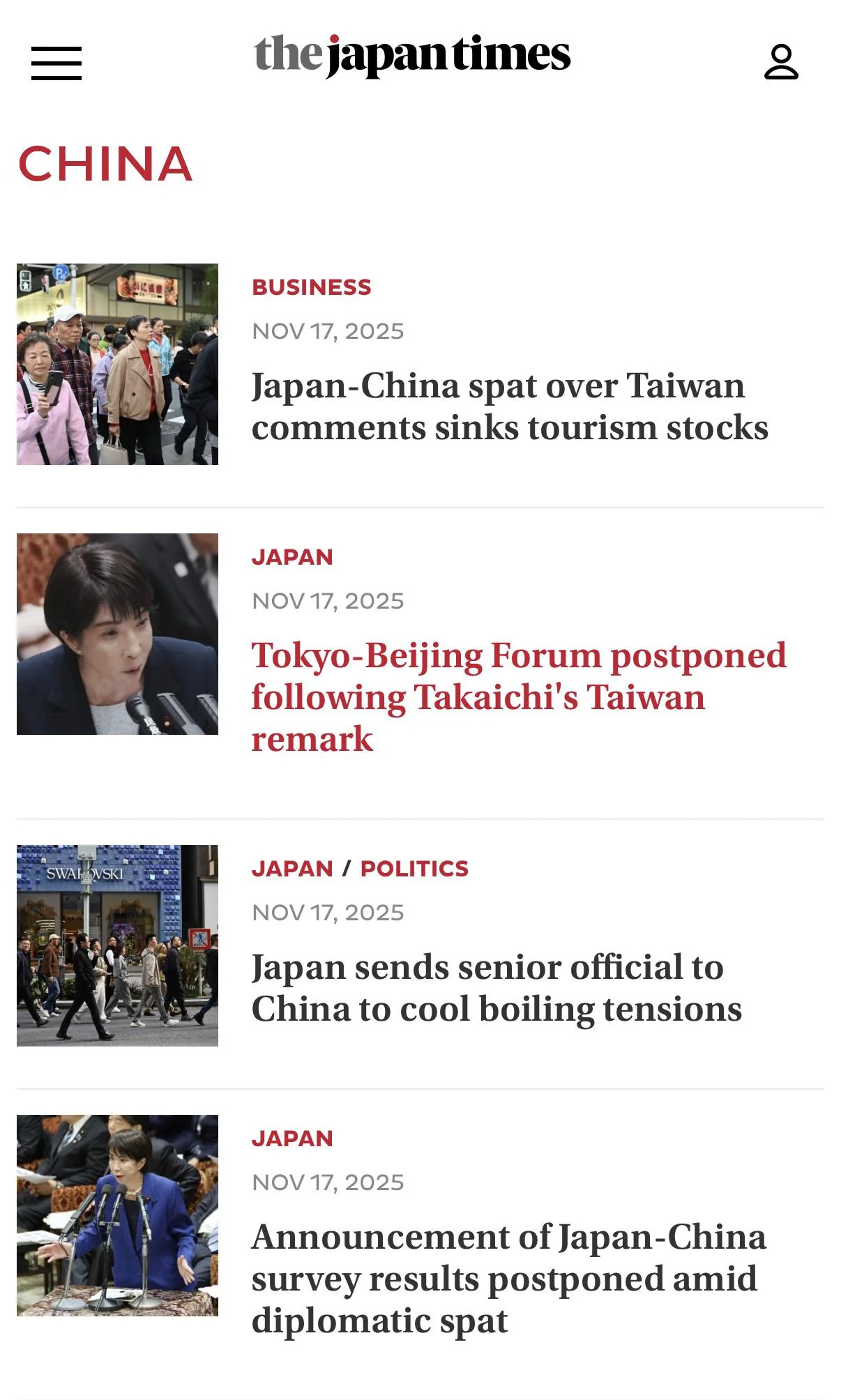Open the tourists crowd photo thumbnail
The image size is (841, 1400).
(x=117, y=364)
